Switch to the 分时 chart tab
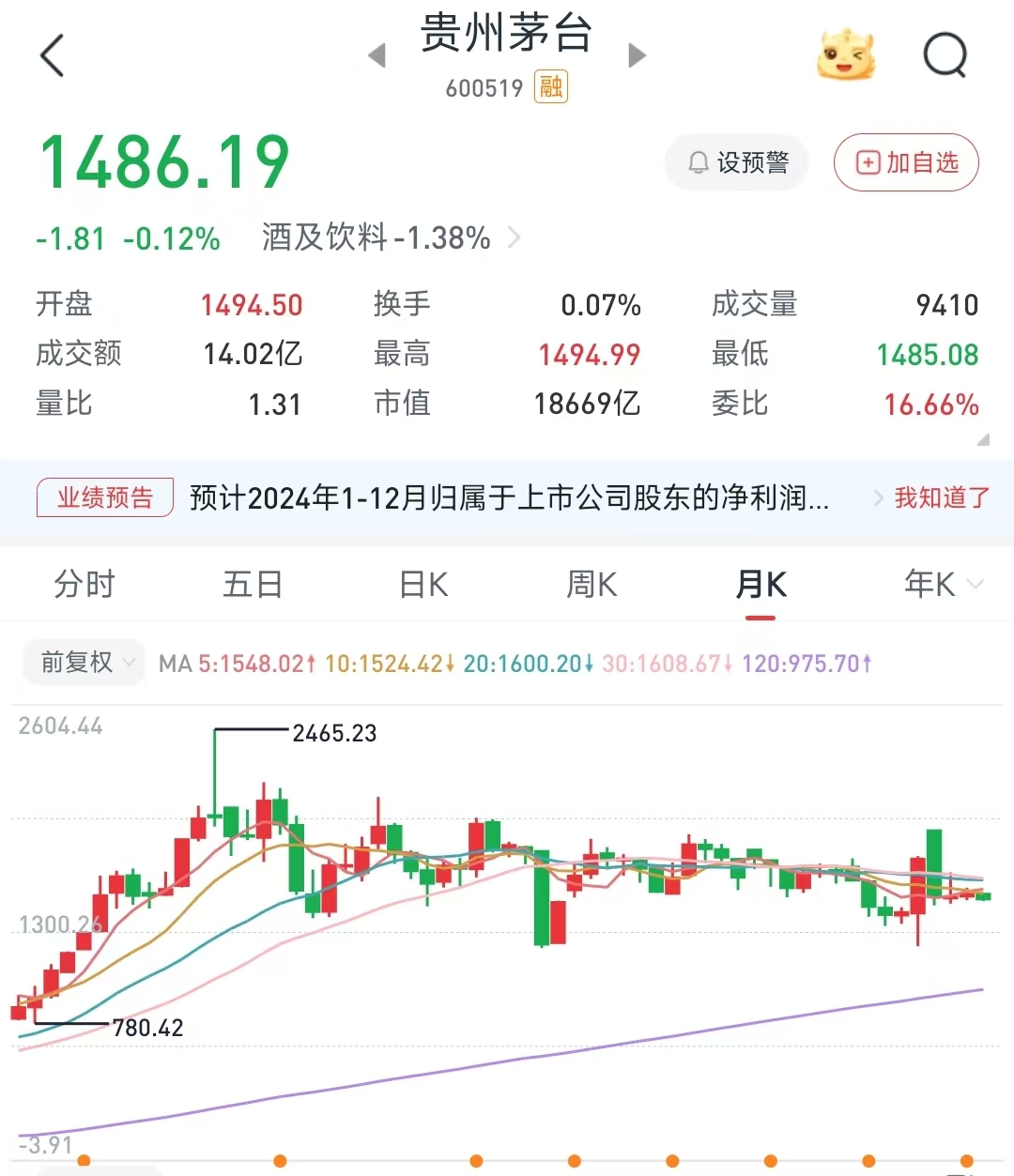The width and height of the screenshot is (1014, 1176). tap(84, 584)
